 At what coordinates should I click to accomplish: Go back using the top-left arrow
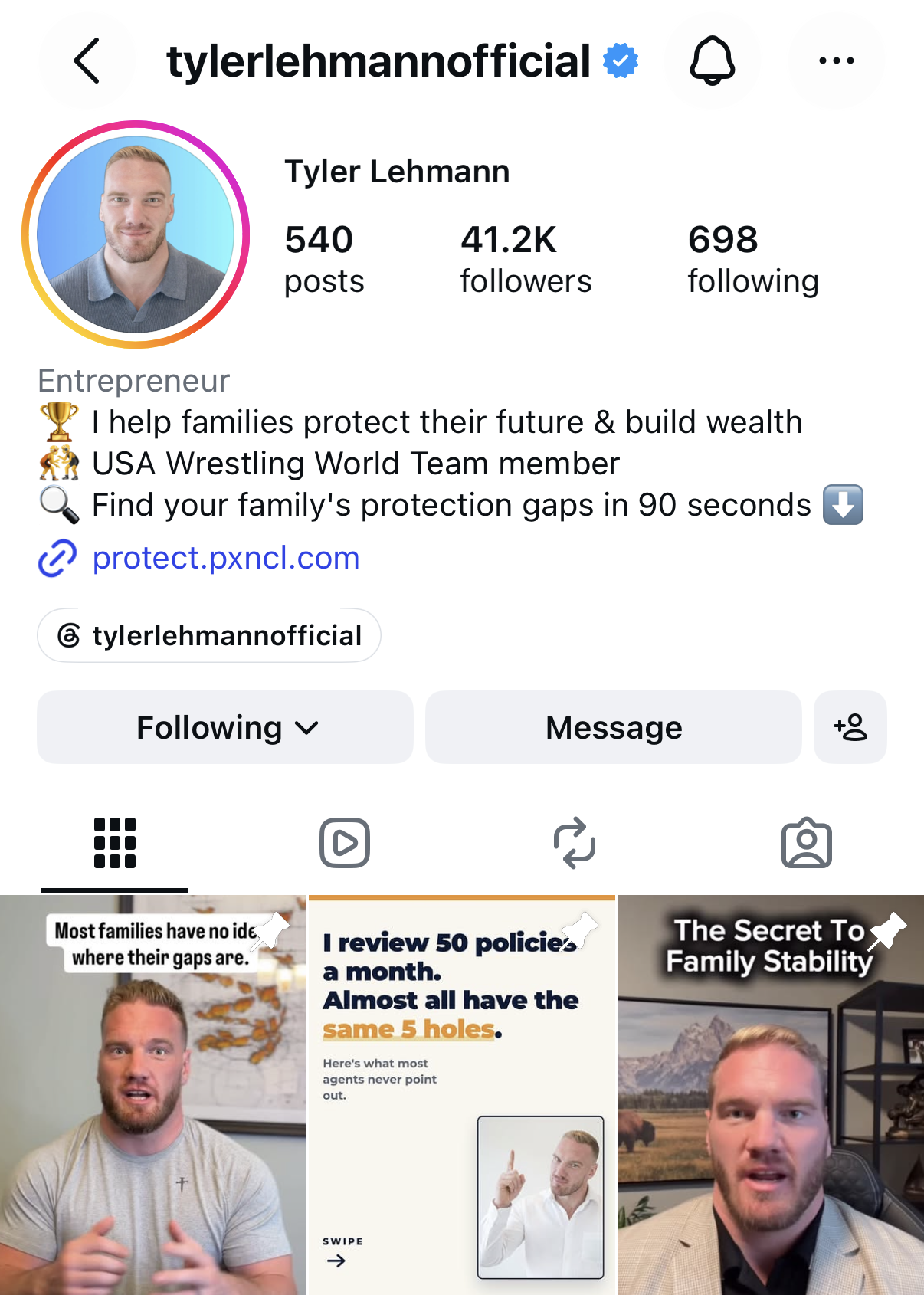coord(87,61)
